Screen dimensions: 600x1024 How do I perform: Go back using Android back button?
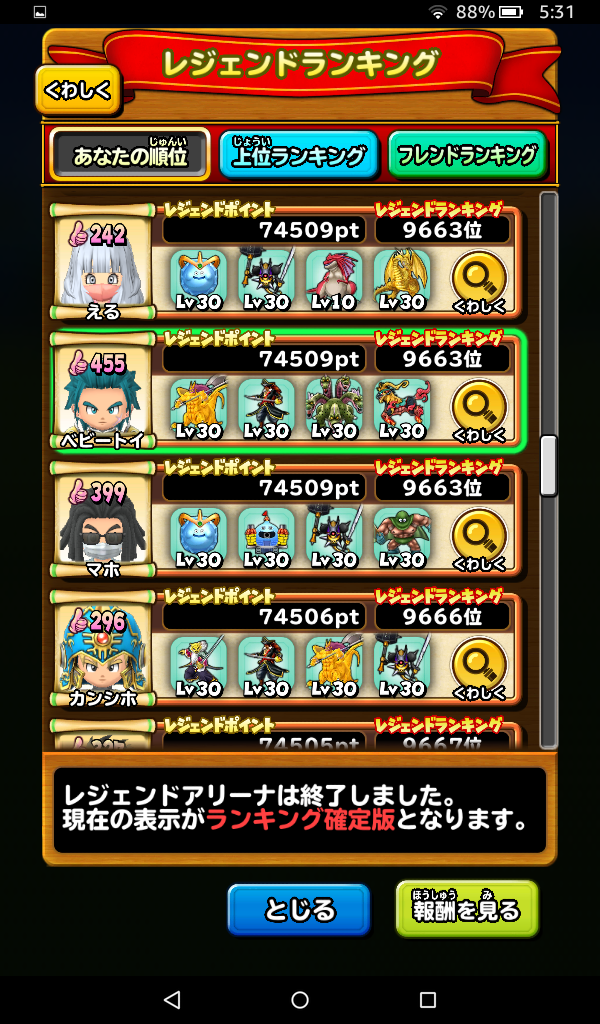coord(172,999)
